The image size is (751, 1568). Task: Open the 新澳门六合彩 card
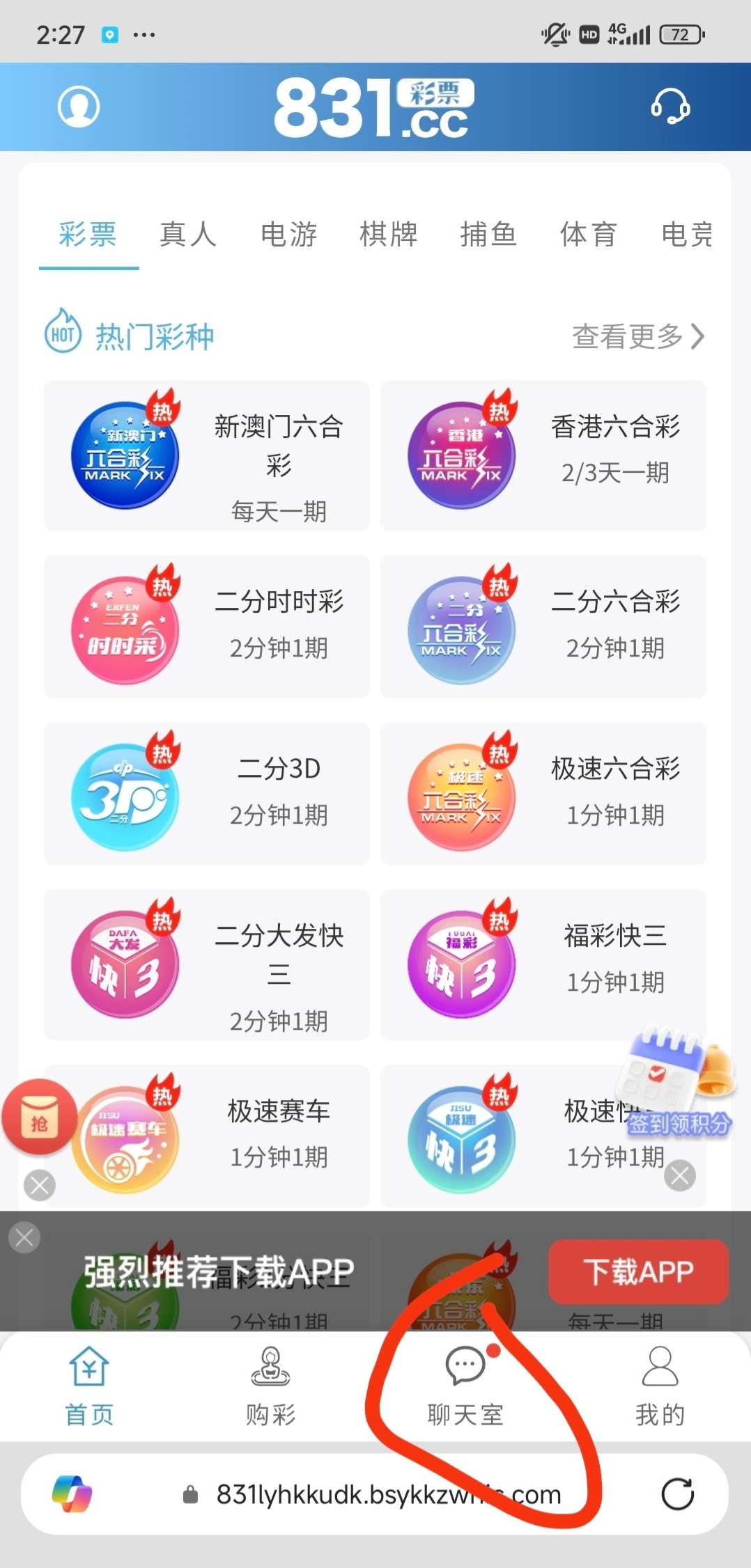(206, 456)
